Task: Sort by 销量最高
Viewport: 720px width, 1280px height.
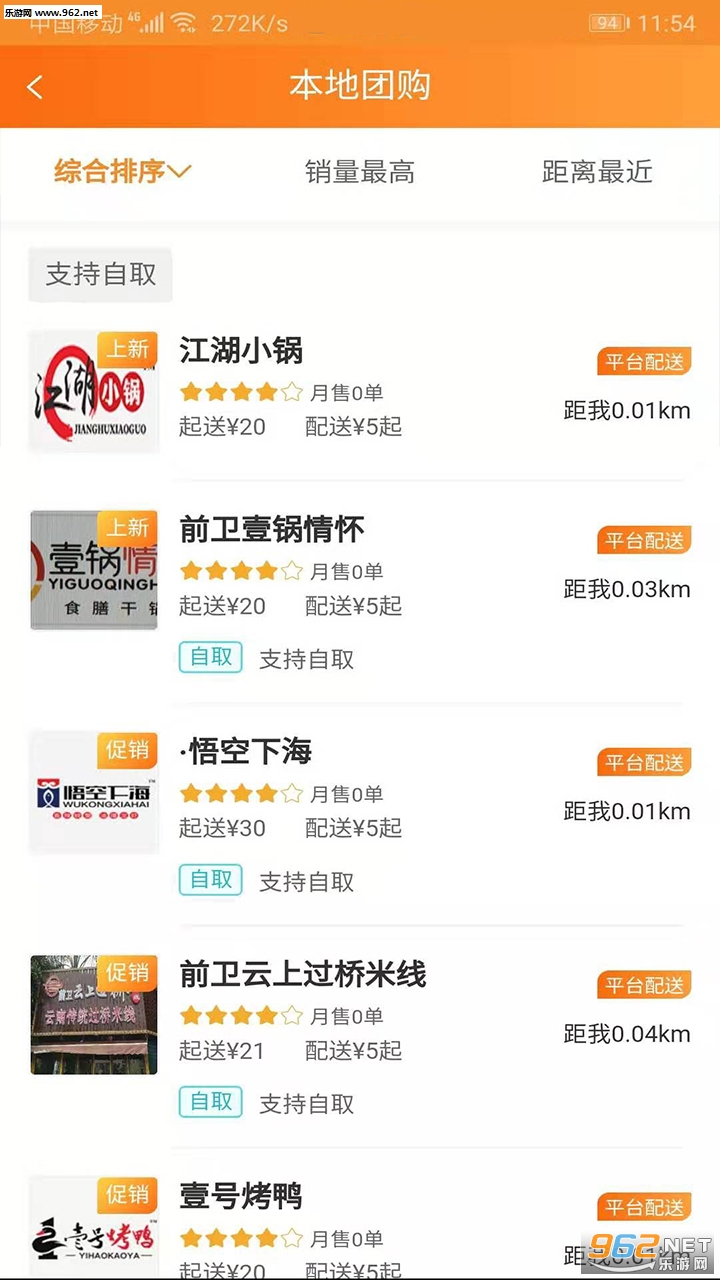Action: point(359,172)
